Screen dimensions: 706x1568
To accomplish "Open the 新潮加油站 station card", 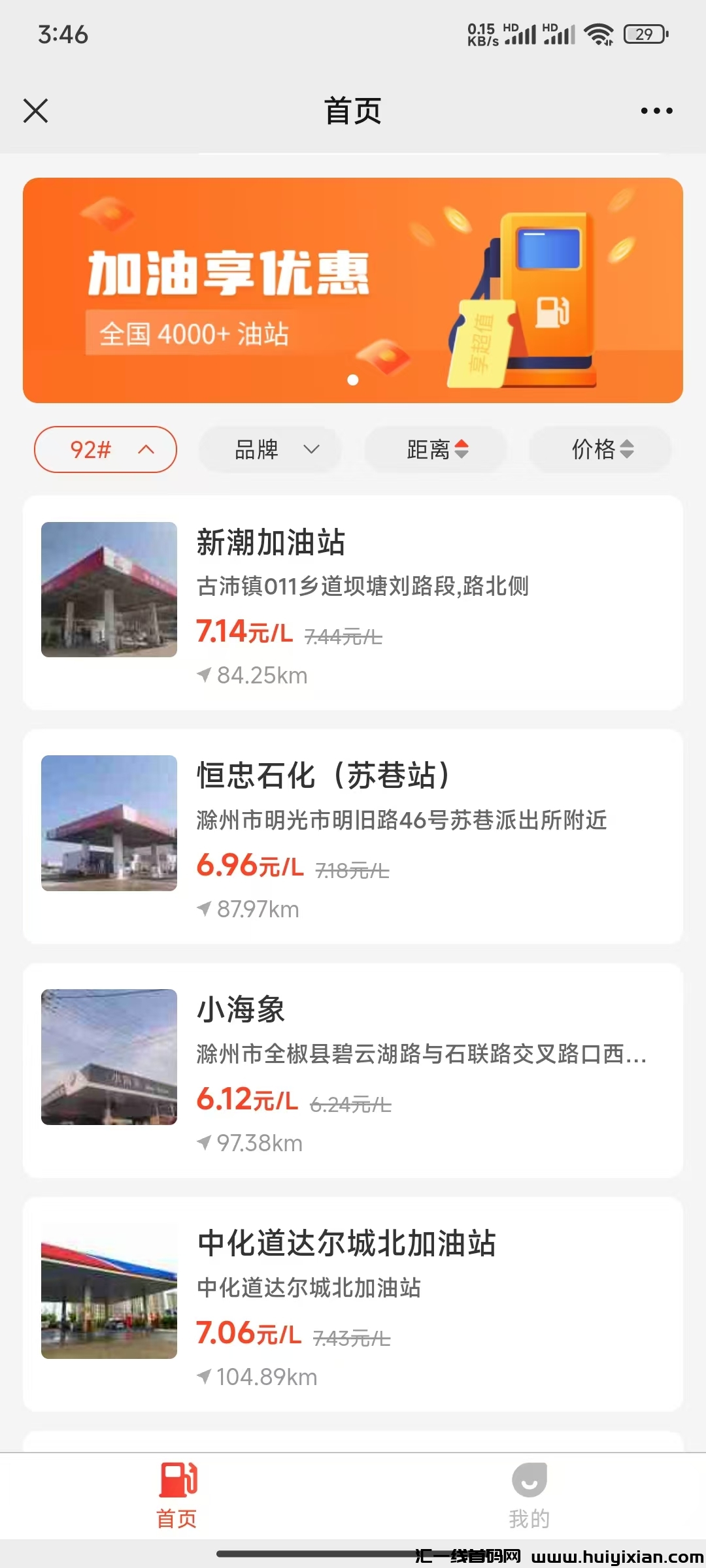I will coord(353,602).
